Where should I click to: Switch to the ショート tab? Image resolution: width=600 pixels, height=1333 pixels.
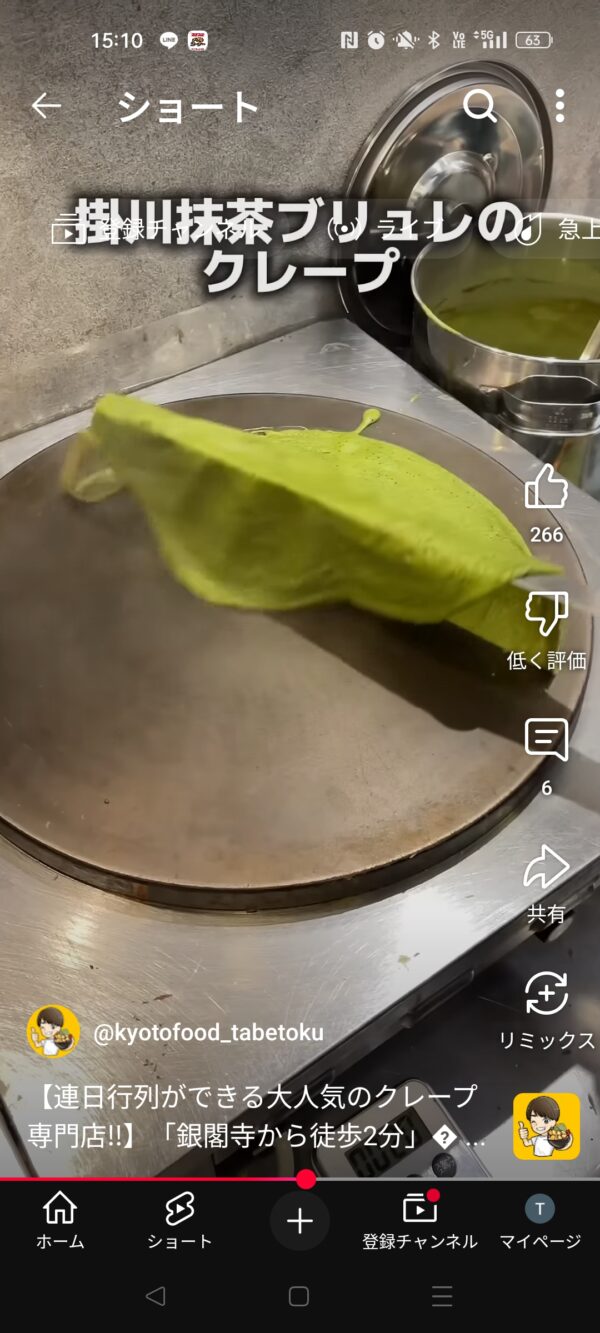tap(180, 1220)
